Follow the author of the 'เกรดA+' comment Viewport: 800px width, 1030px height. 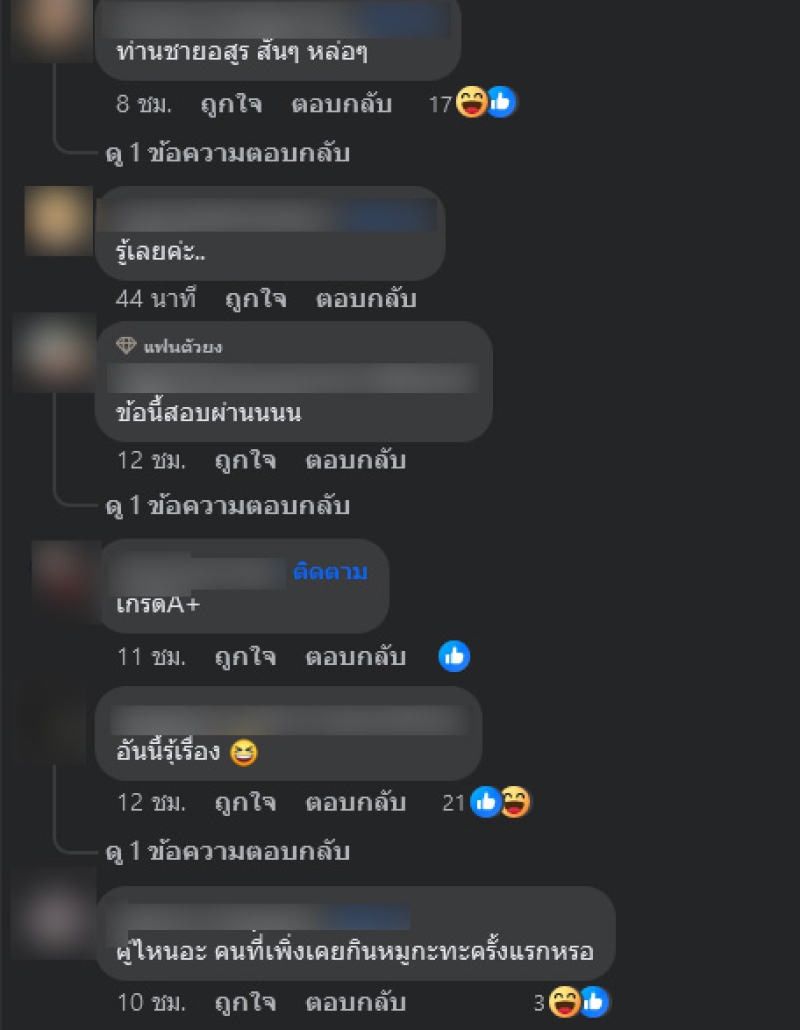pyautogui.click(x=330, y=572)
